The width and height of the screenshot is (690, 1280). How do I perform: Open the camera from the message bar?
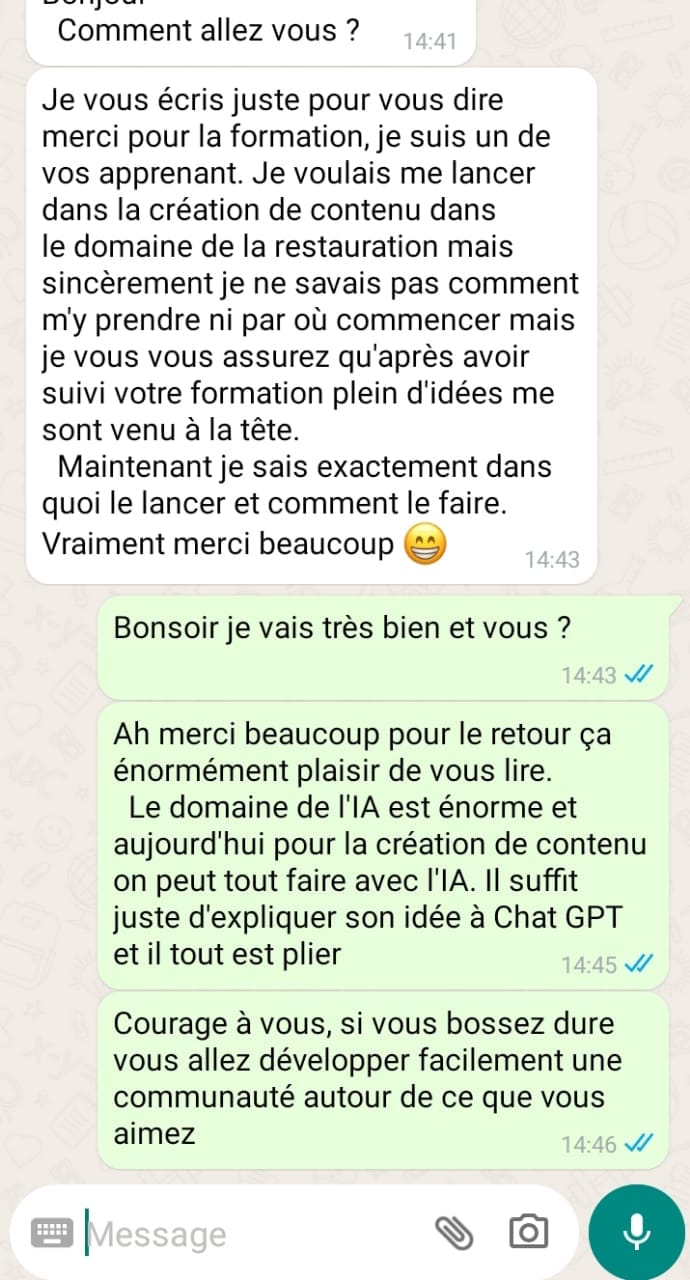point(529,1233)
